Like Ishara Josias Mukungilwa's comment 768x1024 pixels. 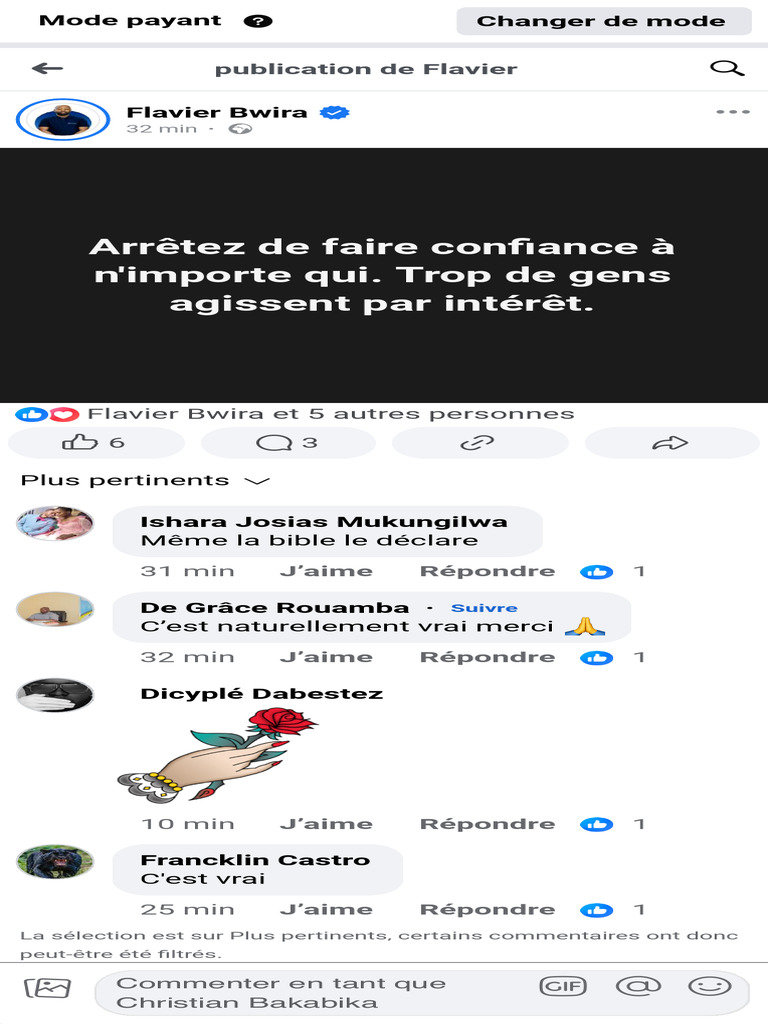click(326, 571)
